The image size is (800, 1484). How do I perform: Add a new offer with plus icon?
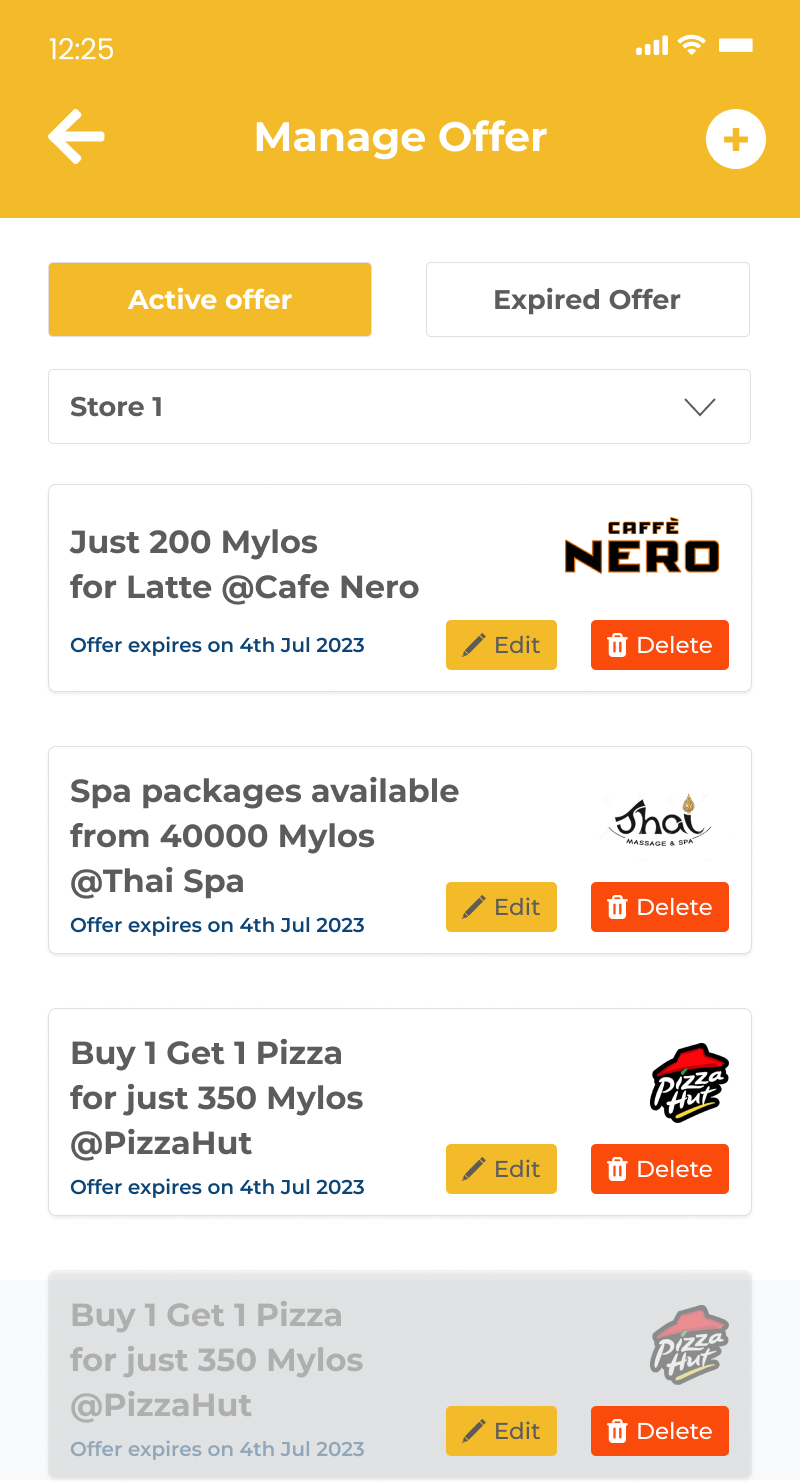tap(736, 139)
